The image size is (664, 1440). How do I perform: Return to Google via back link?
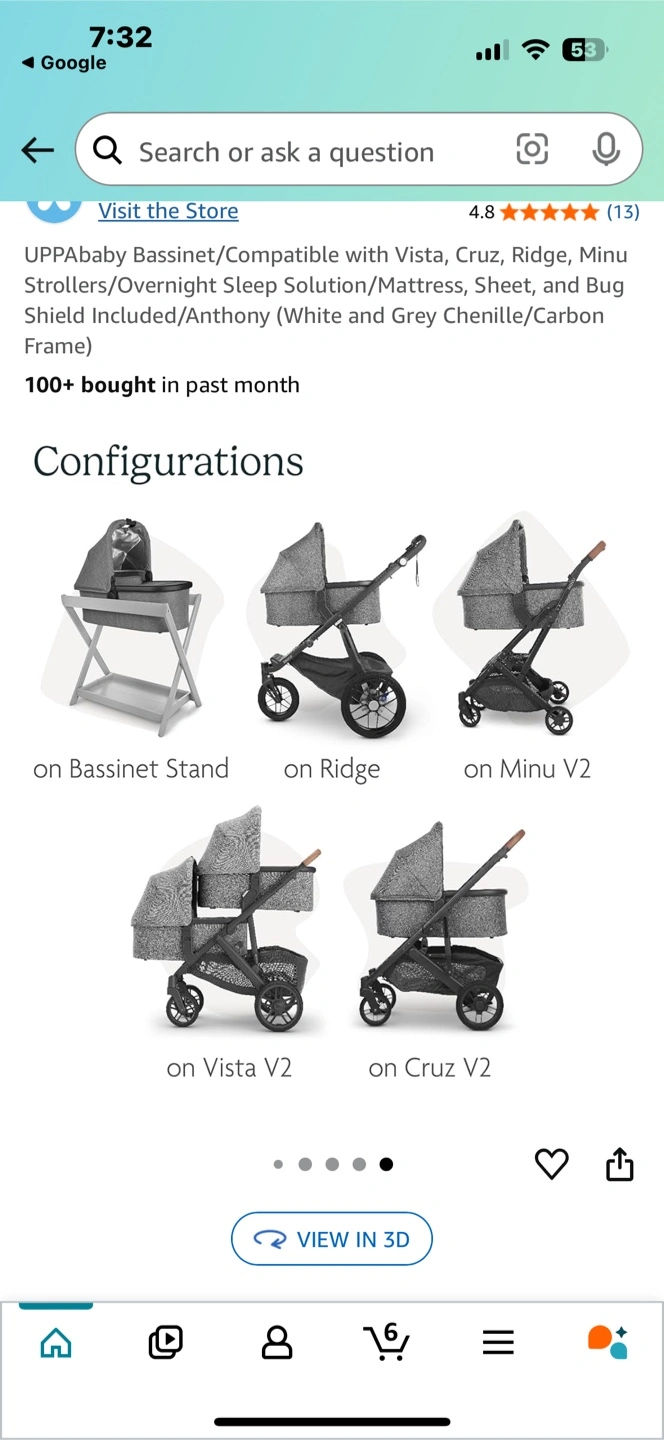pyautogui.click(x=64, y=63)
